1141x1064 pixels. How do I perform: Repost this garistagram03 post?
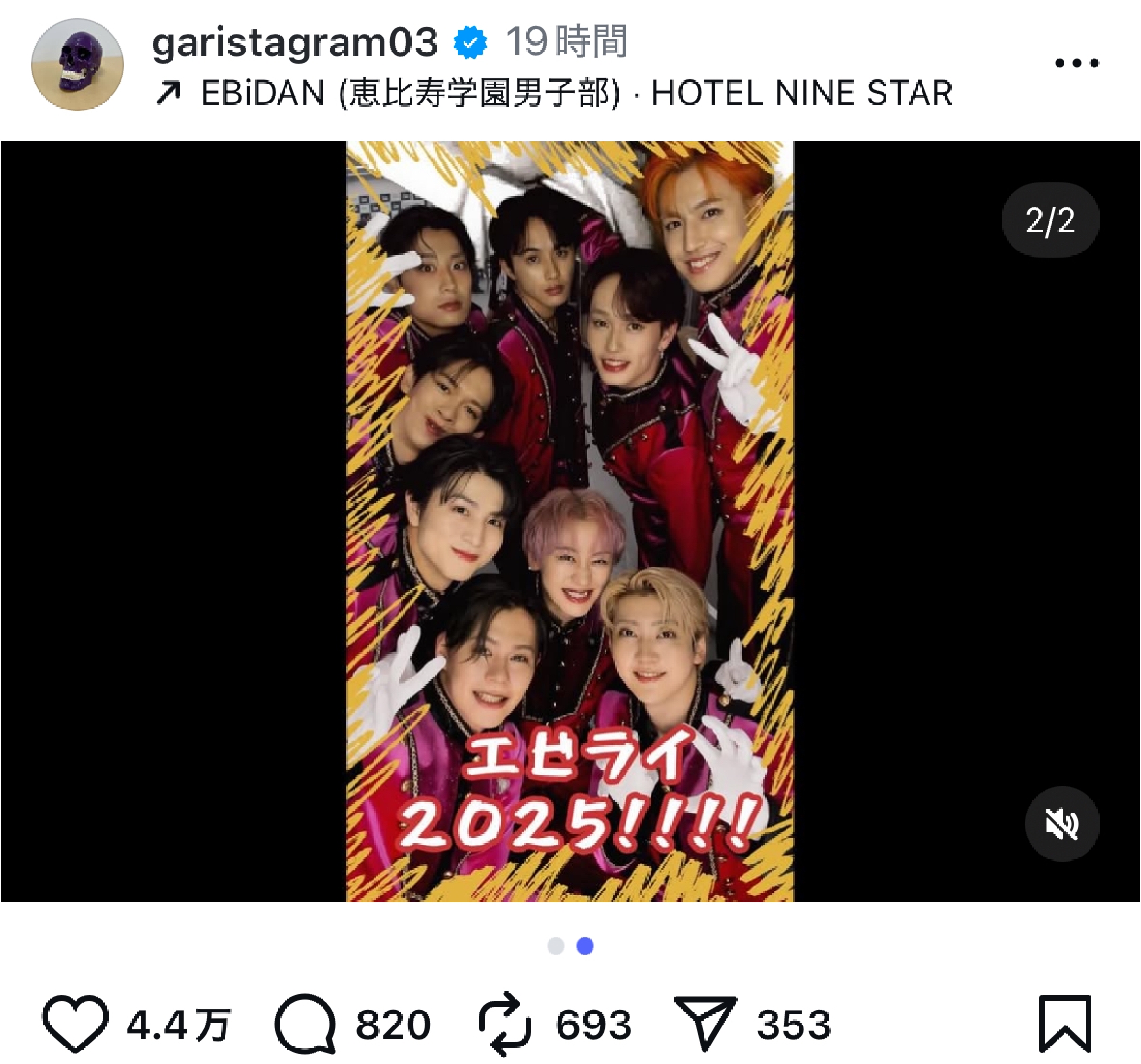[505, 1024]
